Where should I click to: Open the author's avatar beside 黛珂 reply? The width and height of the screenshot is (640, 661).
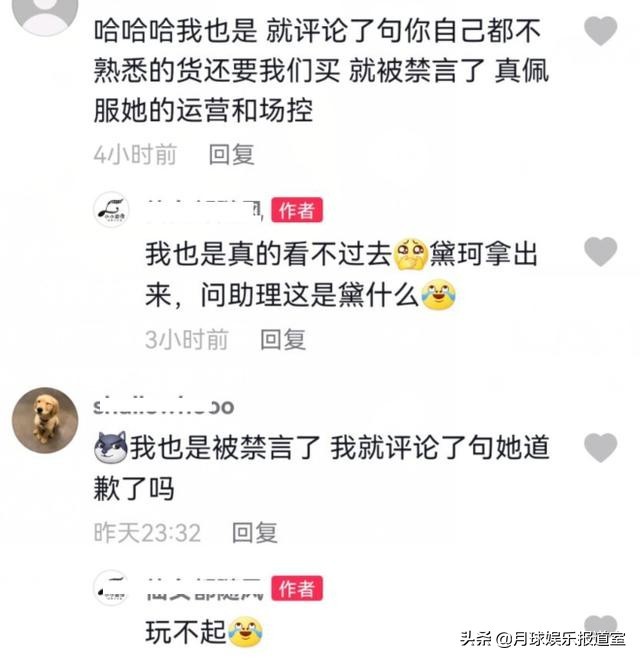(111, 210)
